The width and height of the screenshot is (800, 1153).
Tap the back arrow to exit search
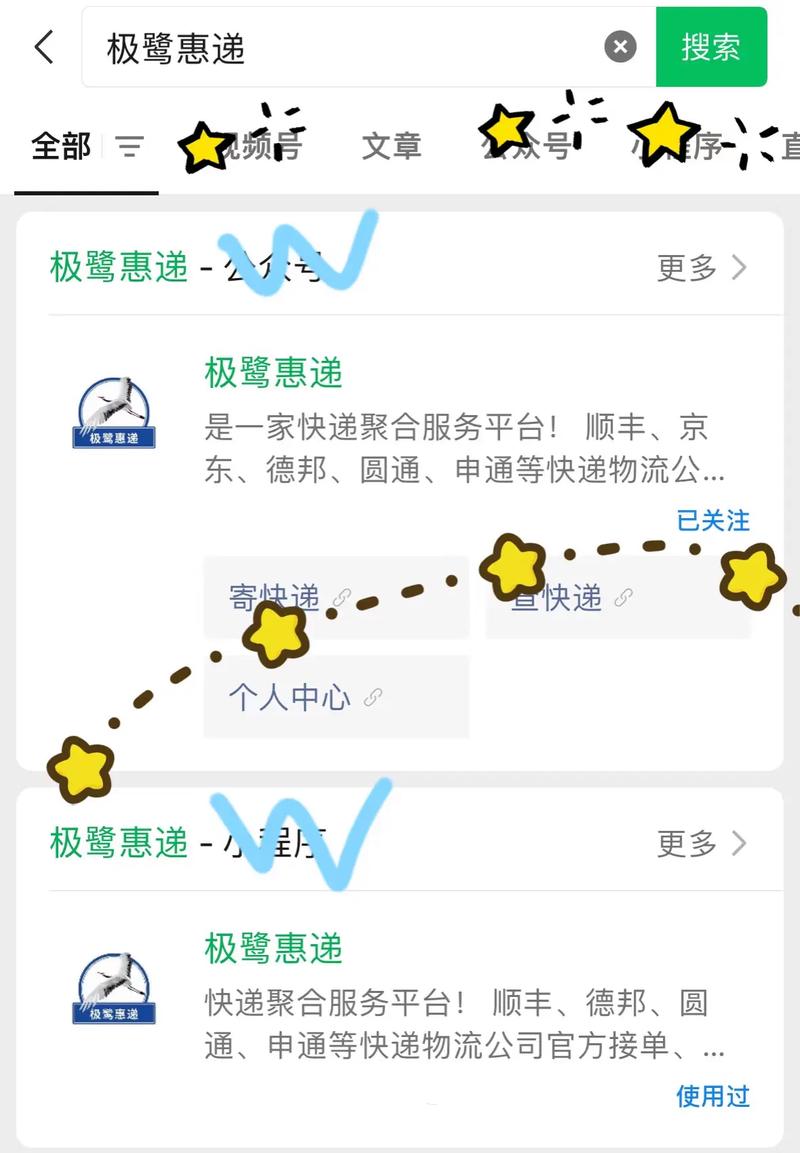(42, 46)
